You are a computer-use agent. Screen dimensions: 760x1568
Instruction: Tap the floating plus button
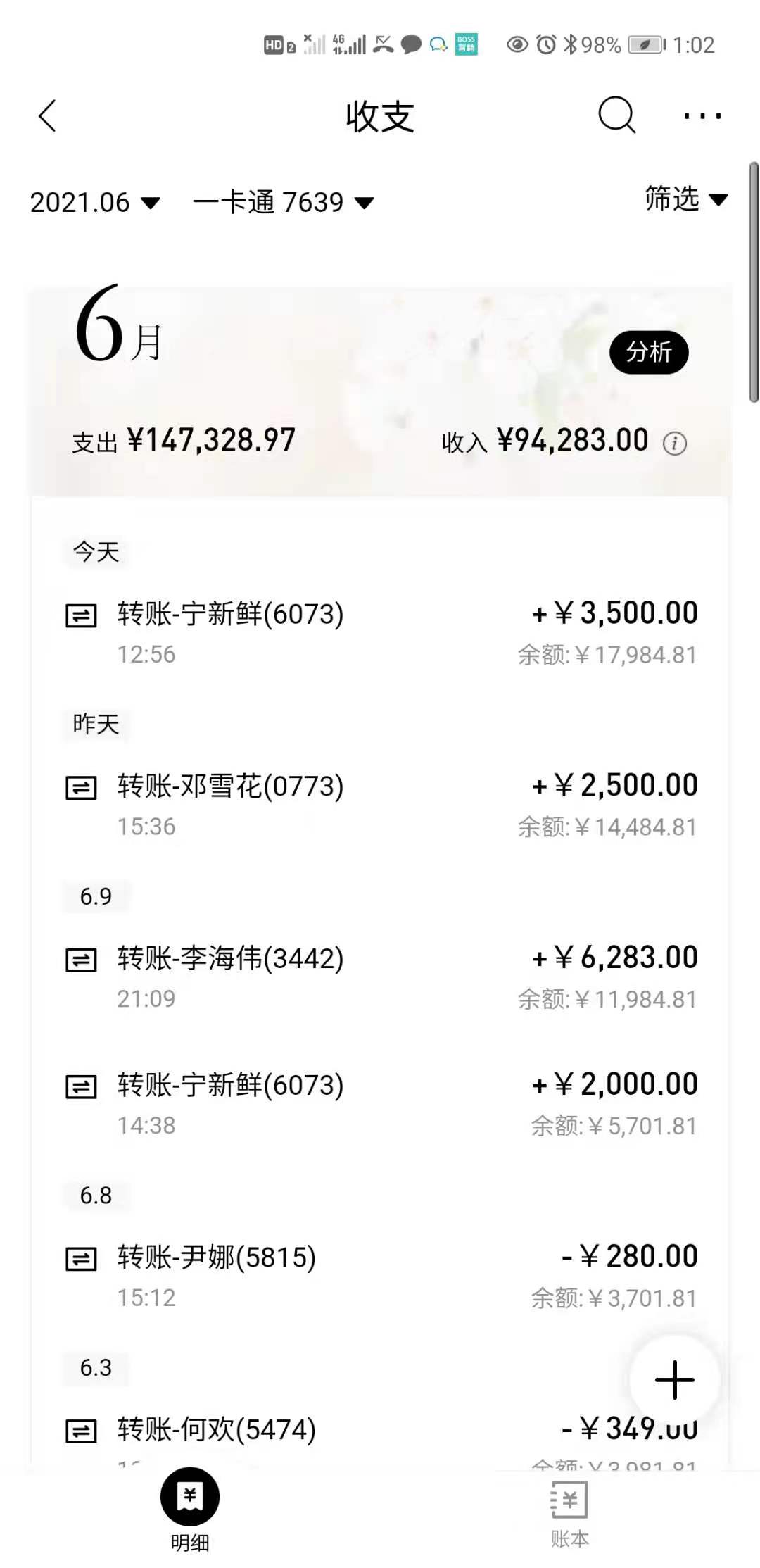click(x=674, y=1379)
